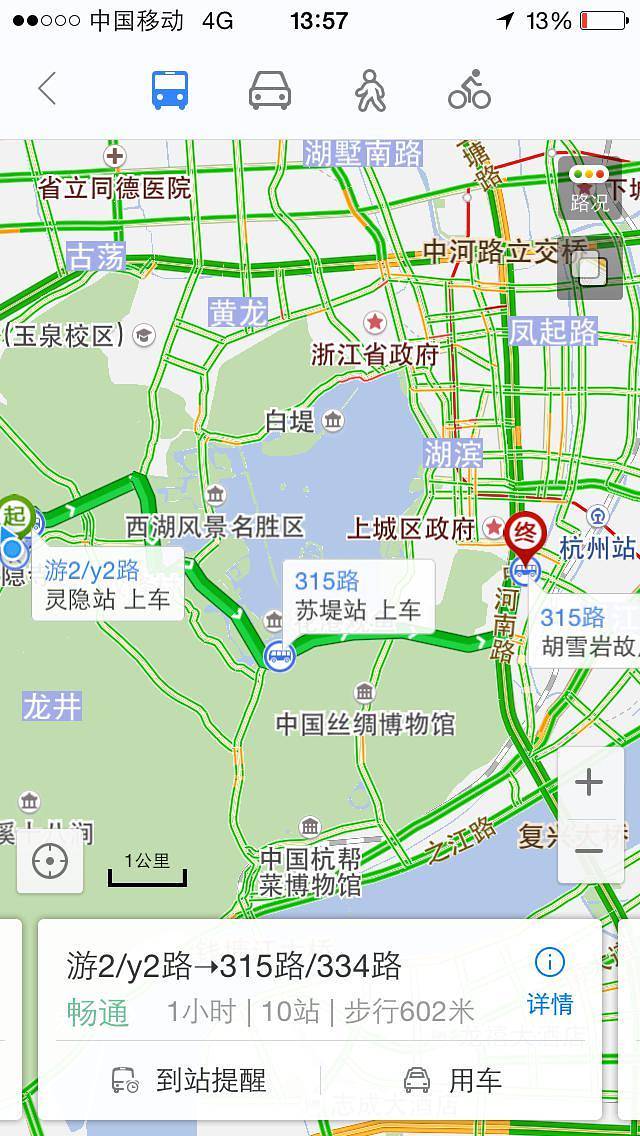The width and height of the screenshot is (640, 1136).
Task: Tap the 灵隐站 上车 boarding callout
Action: pos(108,585)
